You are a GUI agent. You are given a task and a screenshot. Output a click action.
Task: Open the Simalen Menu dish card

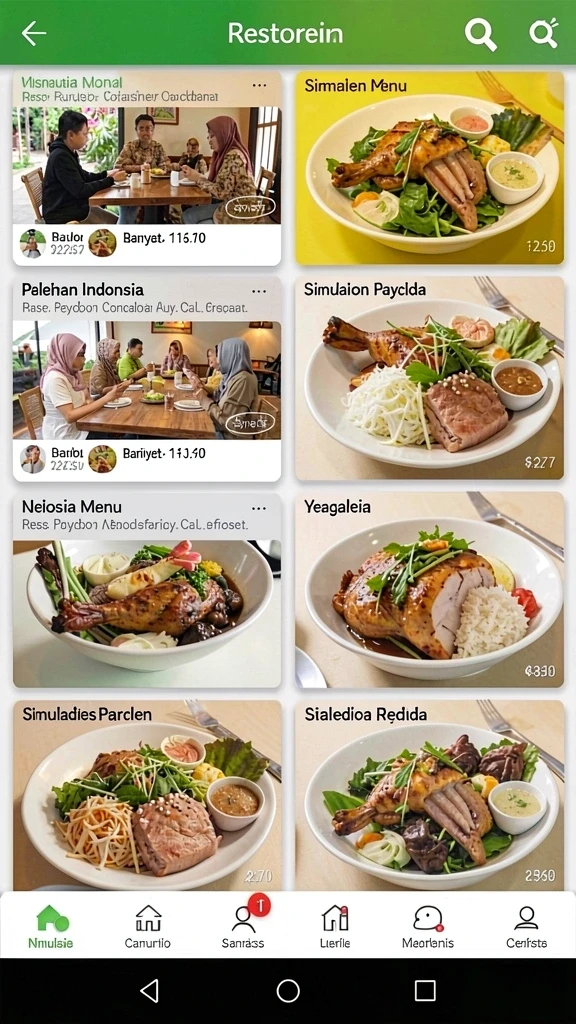430,168
